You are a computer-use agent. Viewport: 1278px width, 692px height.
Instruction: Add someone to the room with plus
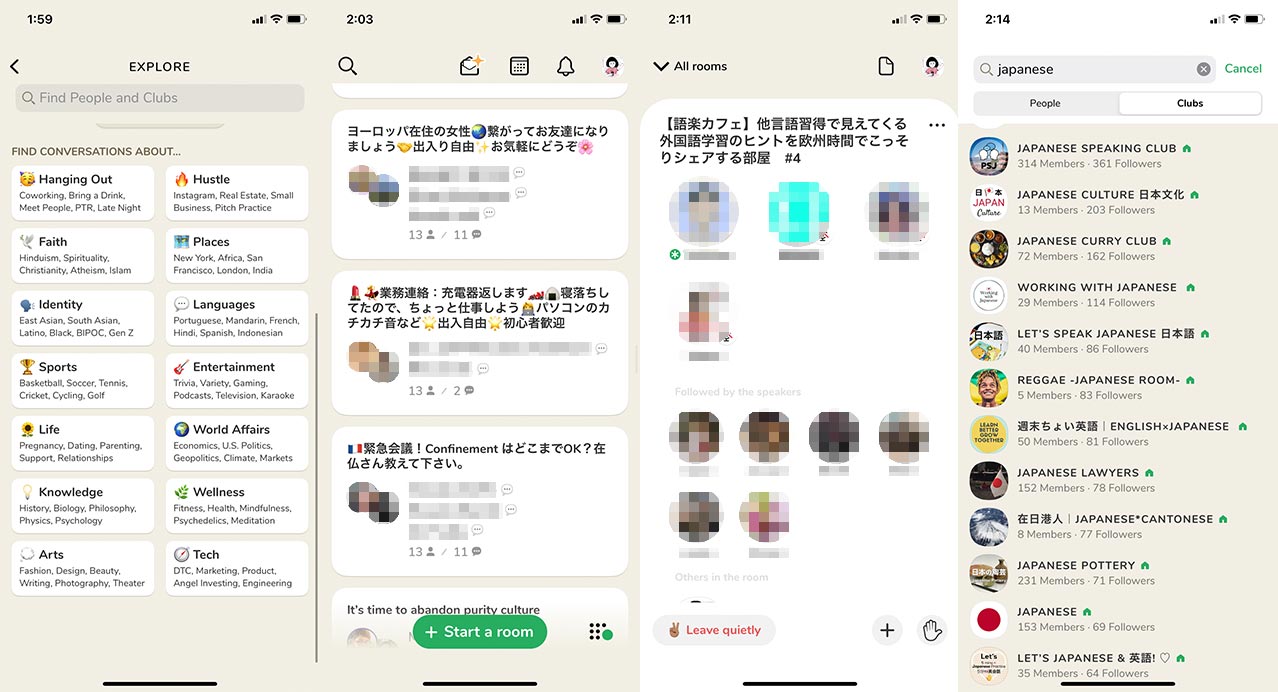point(886,630)
